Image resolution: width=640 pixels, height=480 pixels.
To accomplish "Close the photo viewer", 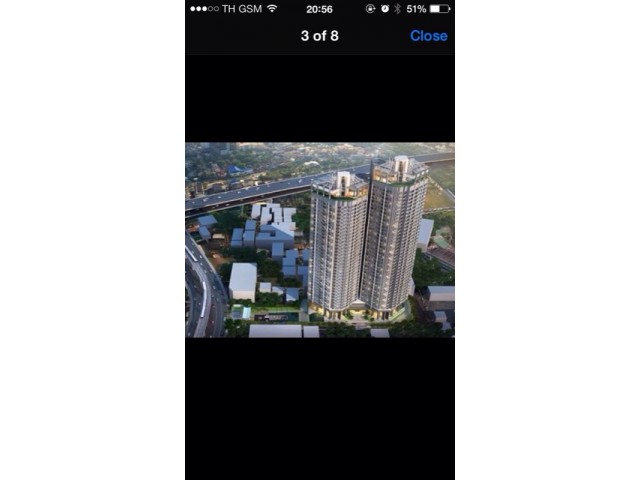I will pos(428,36).
